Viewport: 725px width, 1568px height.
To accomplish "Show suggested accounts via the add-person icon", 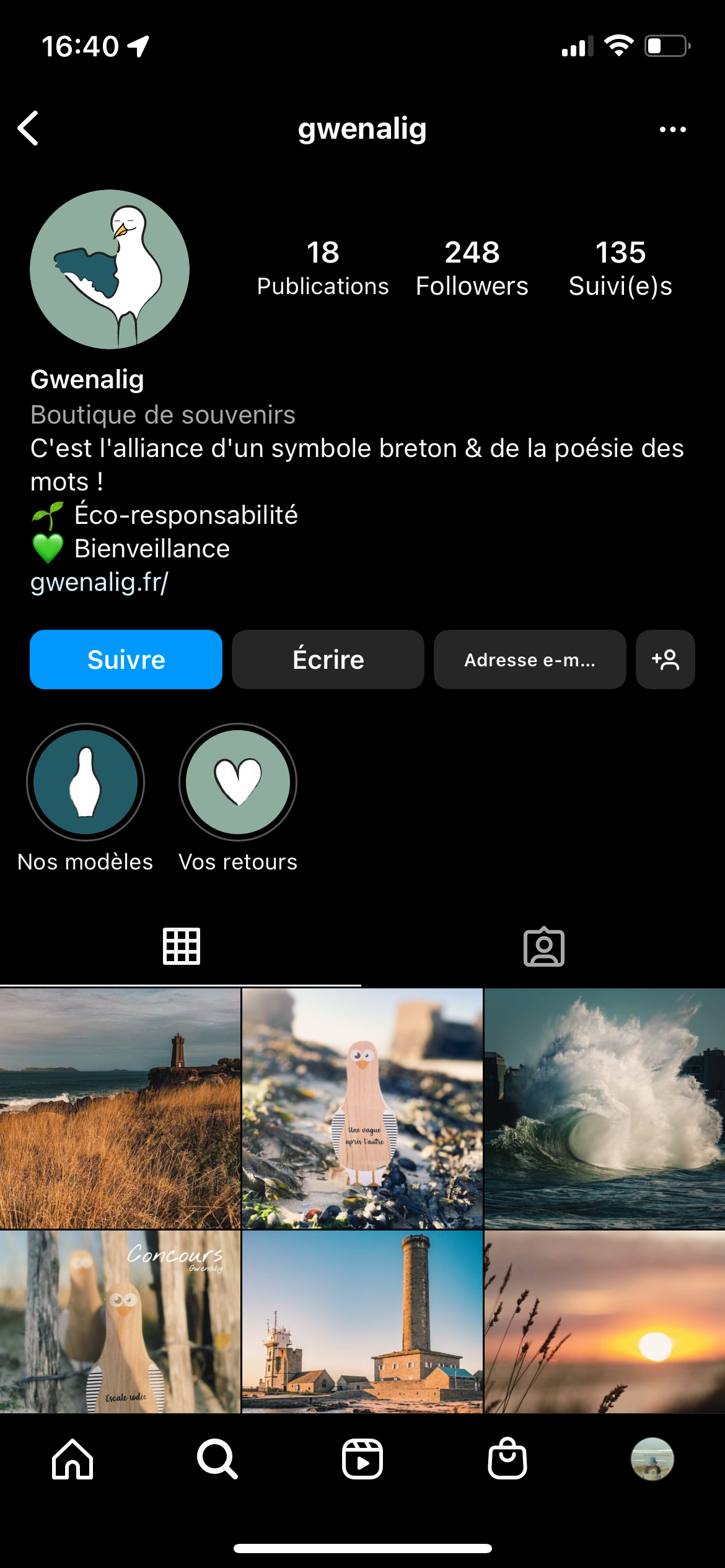I will coord(666,660).
